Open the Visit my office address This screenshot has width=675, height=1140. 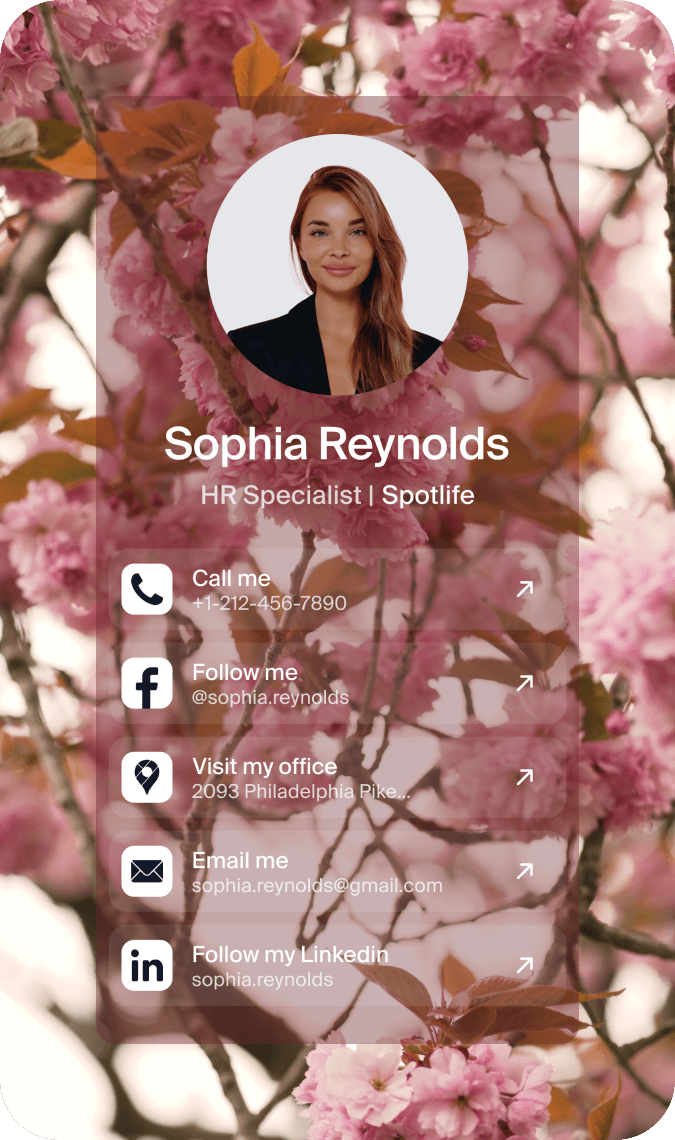coord(337,777)
